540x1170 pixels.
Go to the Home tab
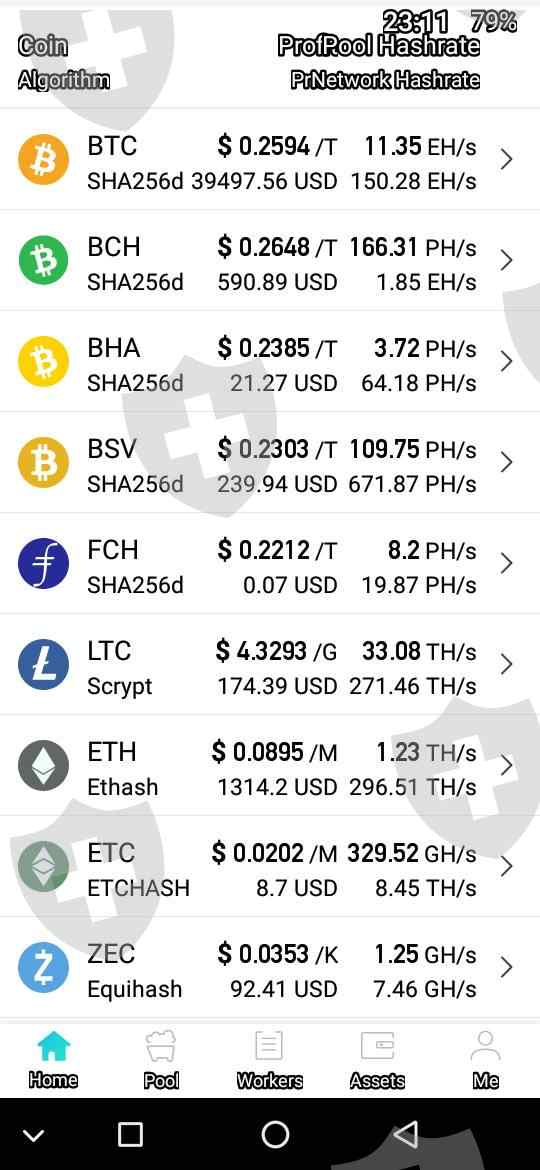[53, 1059]
